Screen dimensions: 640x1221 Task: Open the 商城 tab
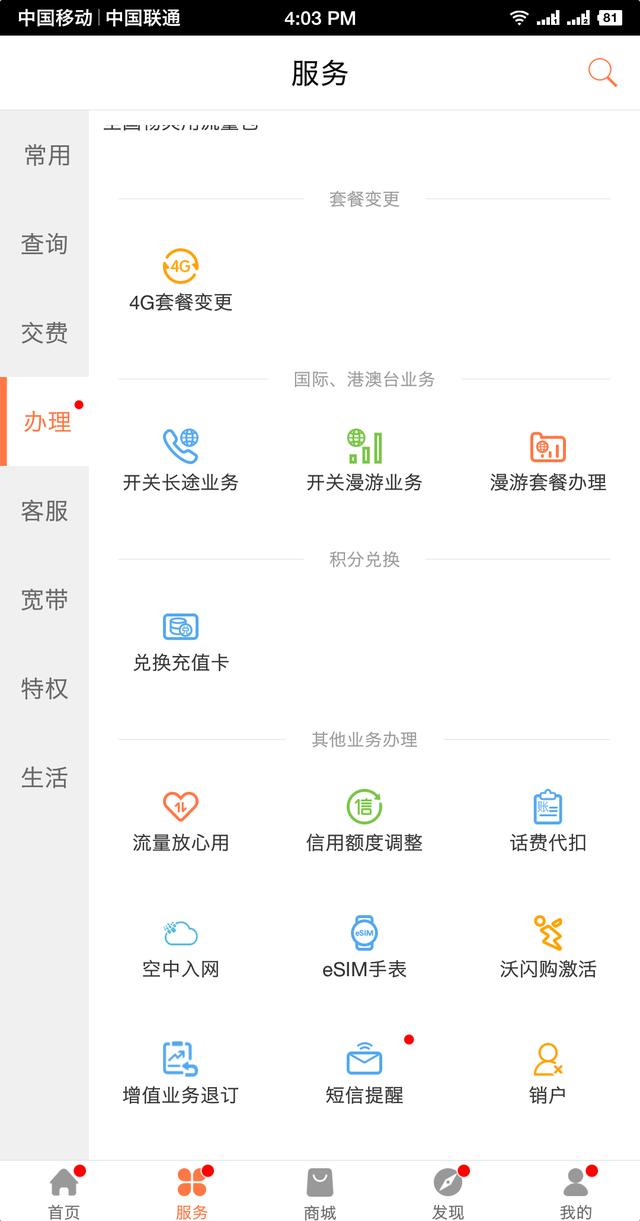coord(320,1193)
